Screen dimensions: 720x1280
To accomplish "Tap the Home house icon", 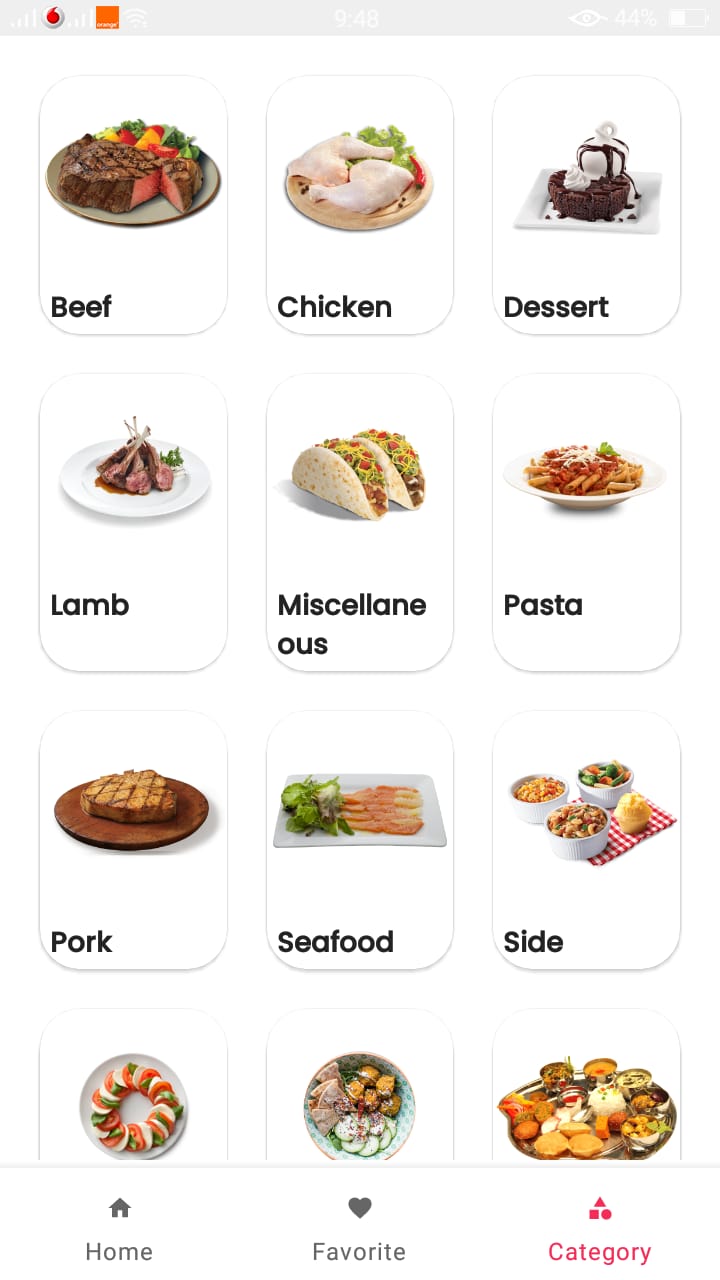I will pos(119,1208).
